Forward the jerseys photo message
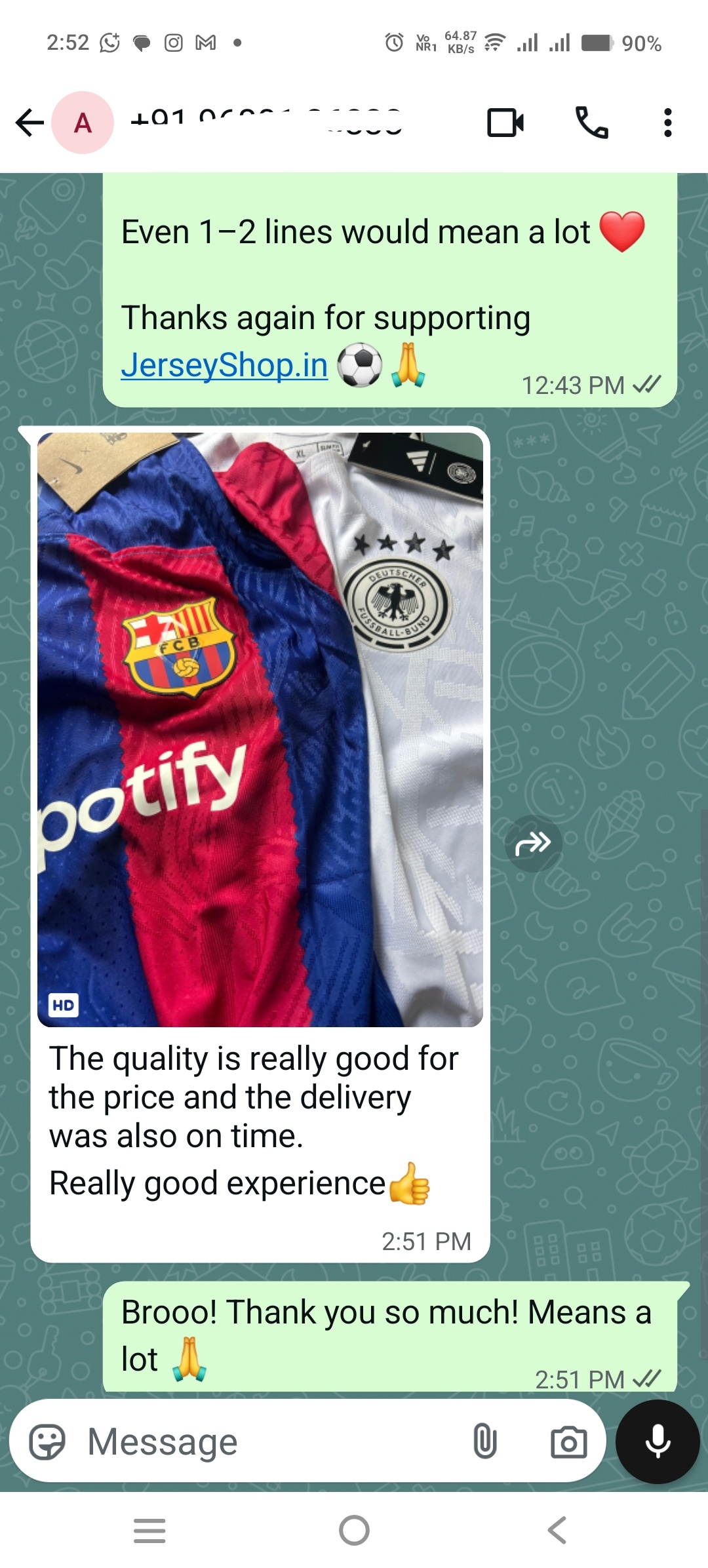The image size is (708, 1568). 533,843
